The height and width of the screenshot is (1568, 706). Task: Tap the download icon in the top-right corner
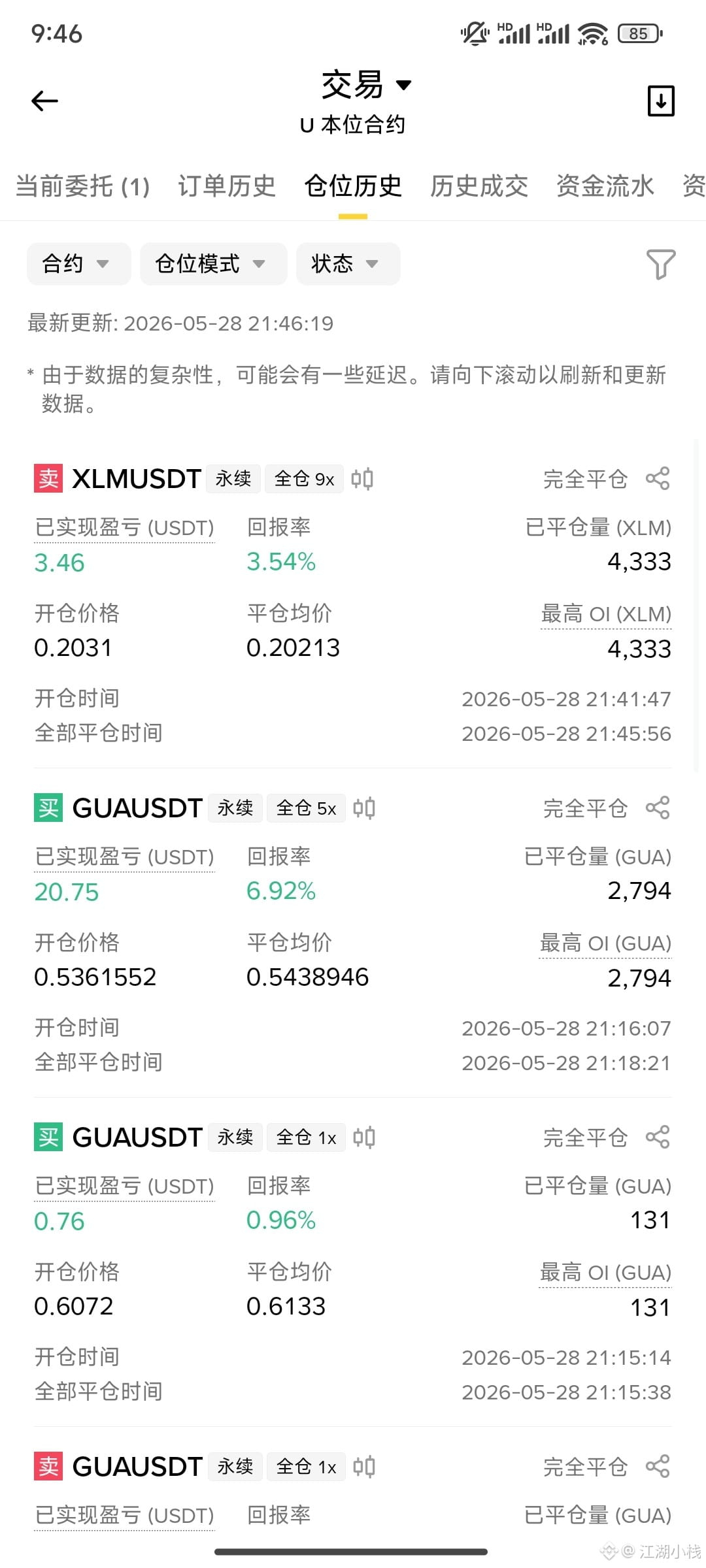coord(661,101)
